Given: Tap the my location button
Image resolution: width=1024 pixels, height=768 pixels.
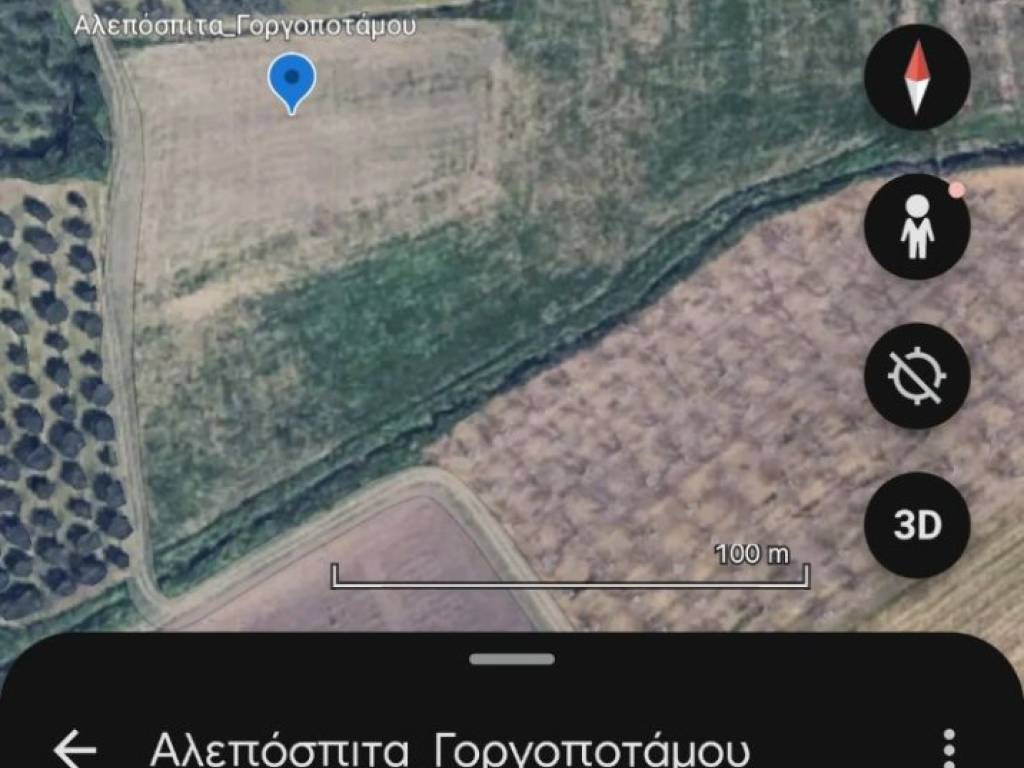Looking at the screenshot, I should 917,376.
